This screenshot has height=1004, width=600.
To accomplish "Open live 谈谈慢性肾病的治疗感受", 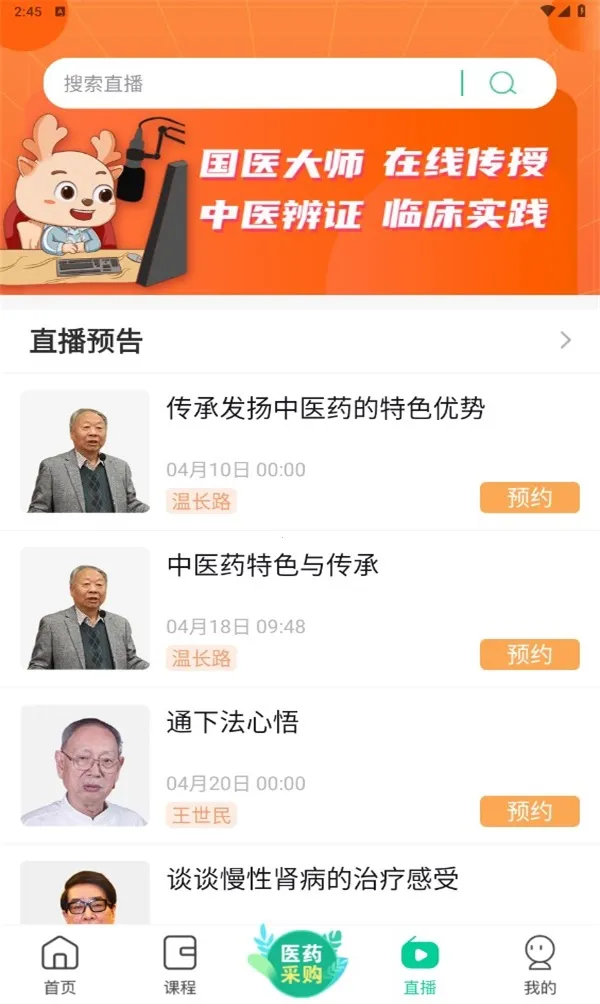I will (313, 879).
